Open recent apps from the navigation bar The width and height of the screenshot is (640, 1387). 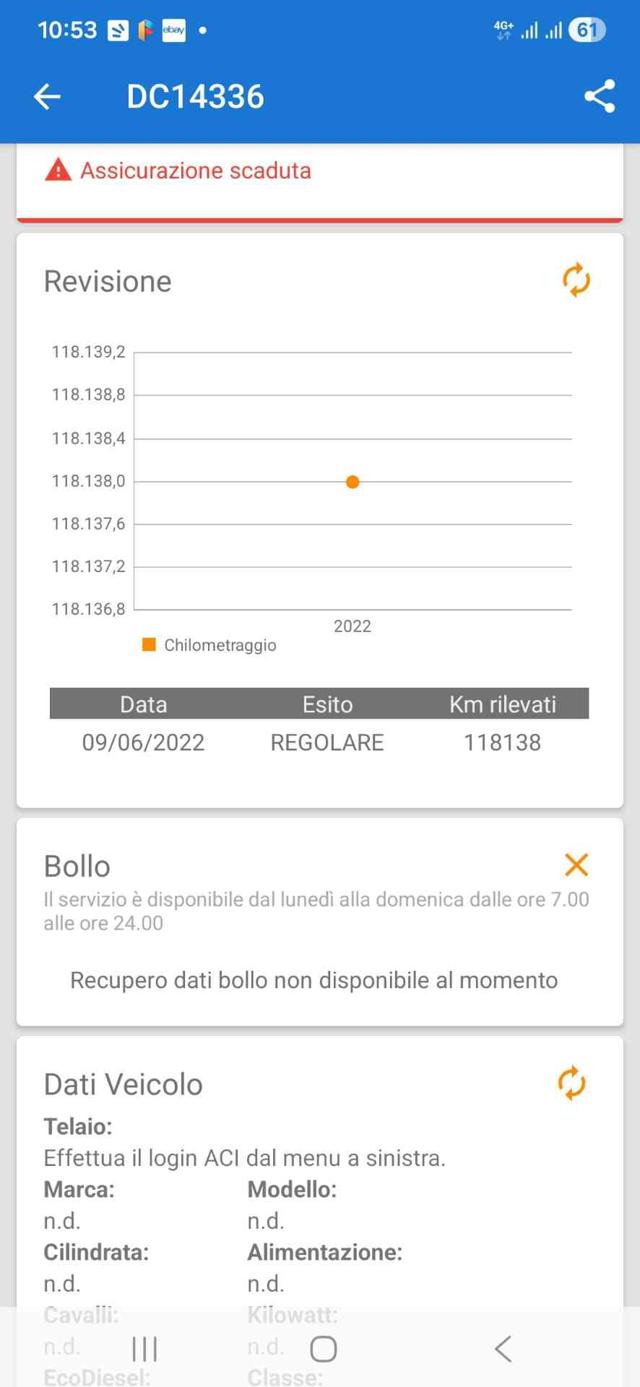click(x=145, y=1349)
